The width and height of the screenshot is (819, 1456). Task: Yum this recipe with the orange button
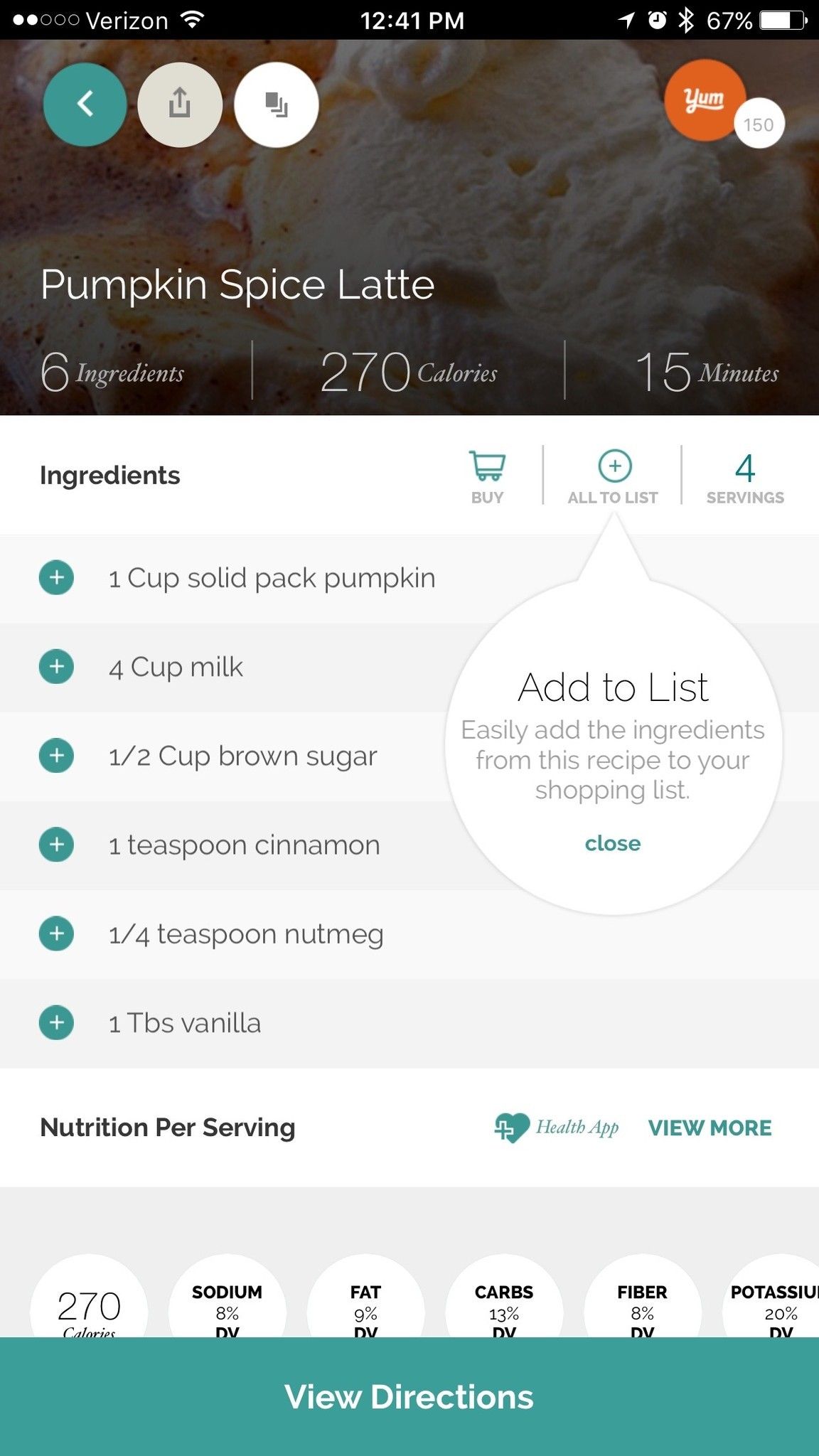704,100
